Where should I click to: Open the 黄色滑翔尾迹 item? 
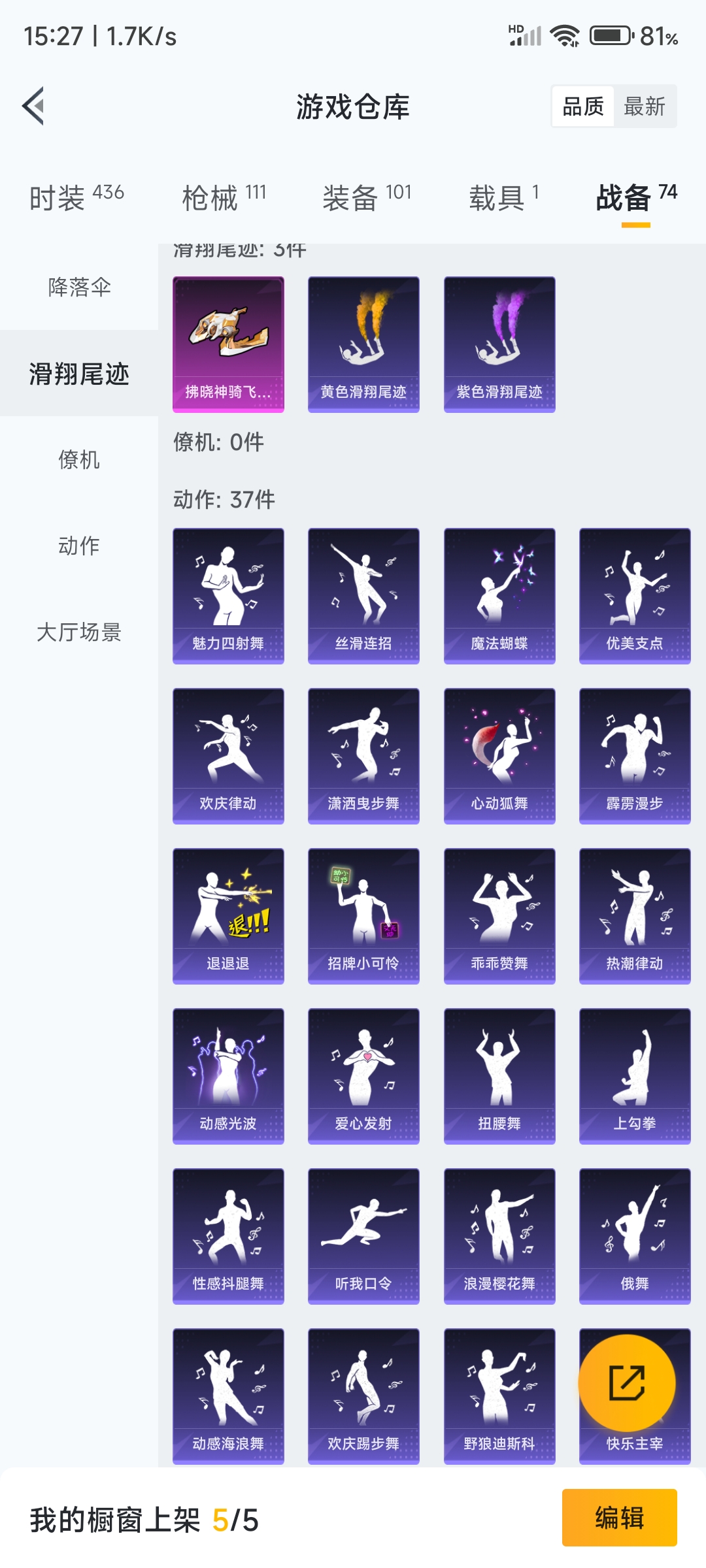point(363,344)
